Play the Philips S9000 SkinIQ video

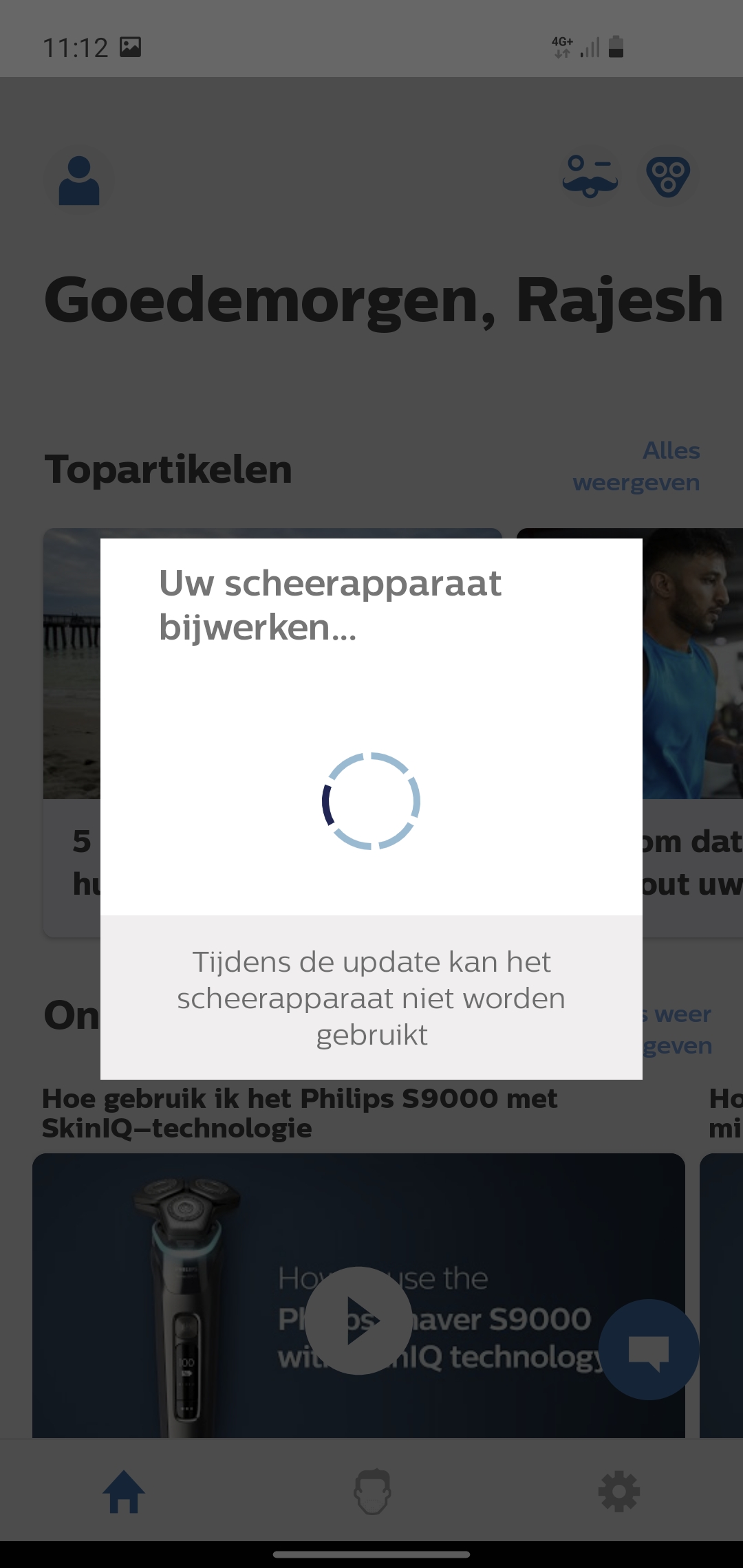(358, 1320)
